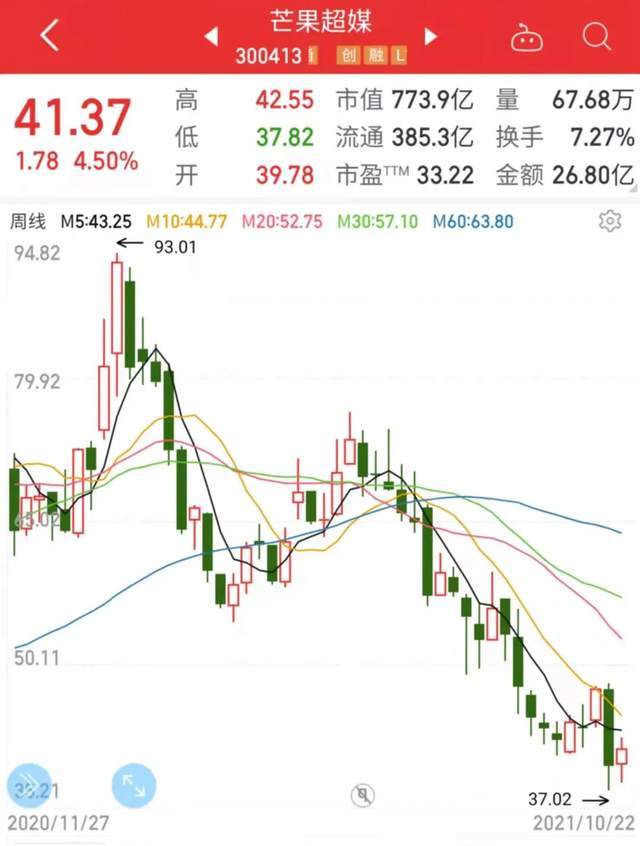
Task: Switch to the previous stock
Action: click(x=212, y=37)
